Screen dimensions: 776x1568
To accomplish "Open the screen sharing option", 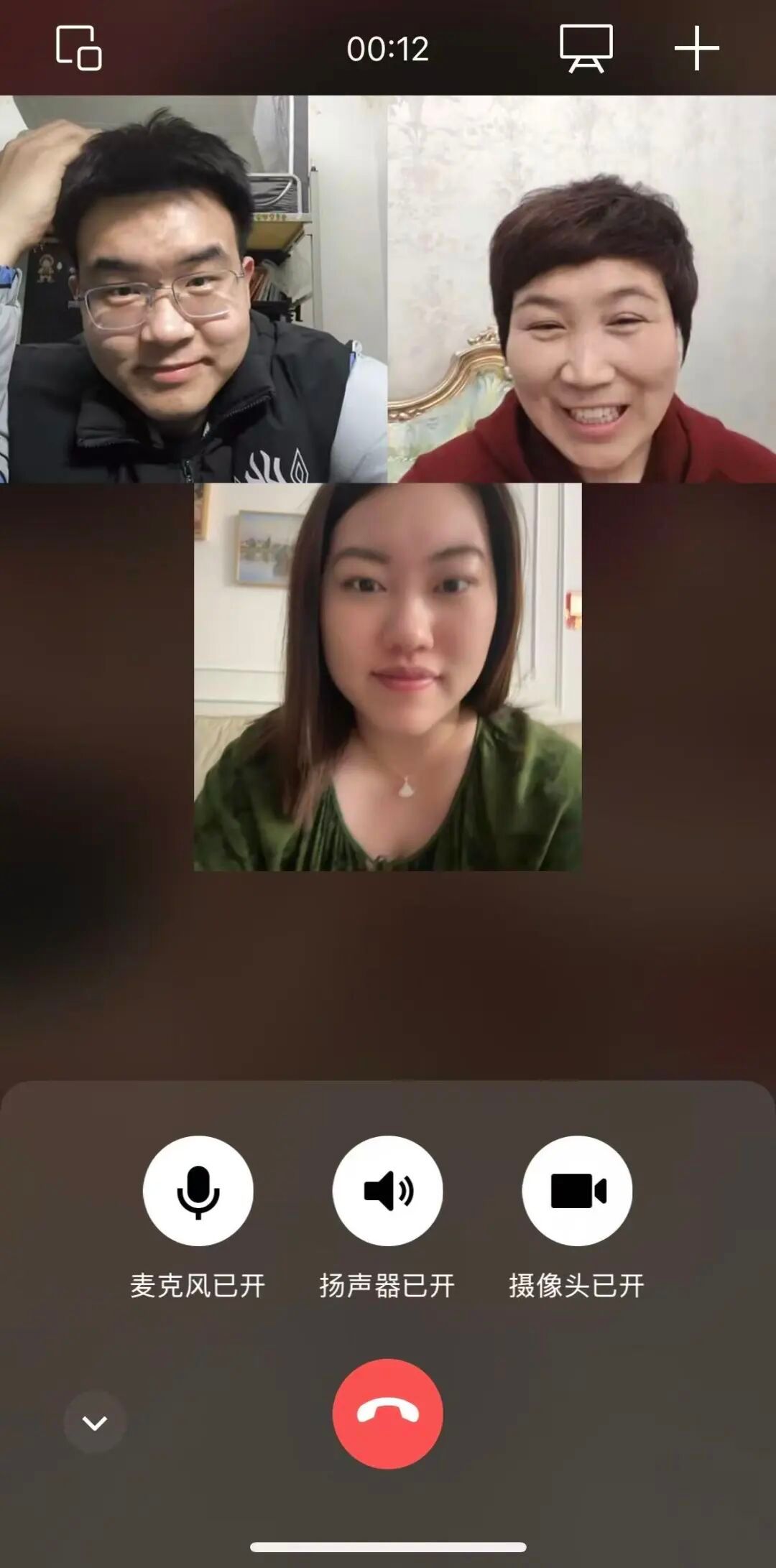I will coord(586,48).
